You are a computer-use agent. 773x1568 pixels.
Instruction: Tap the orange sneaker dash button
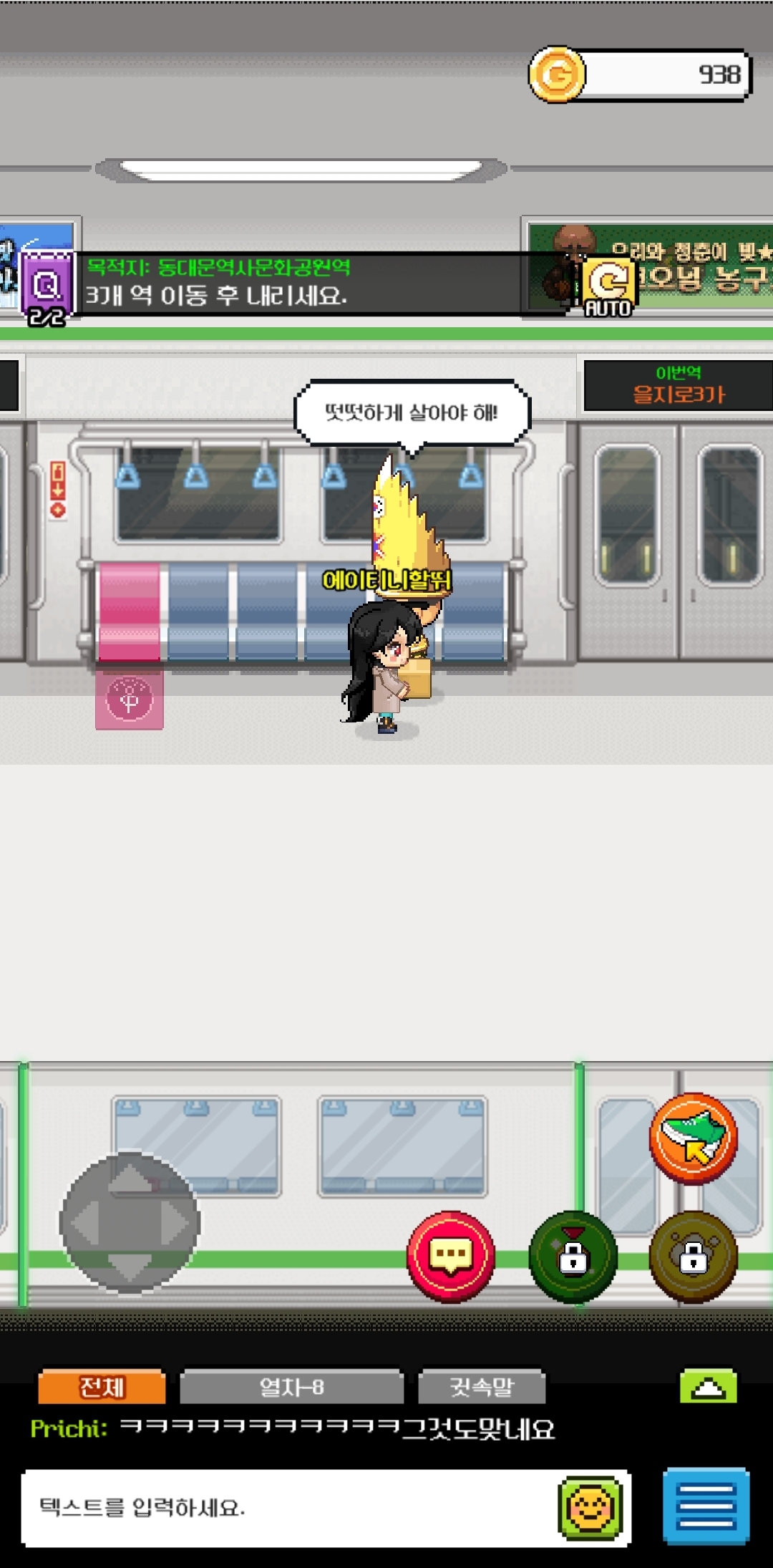pos(693,1138)
